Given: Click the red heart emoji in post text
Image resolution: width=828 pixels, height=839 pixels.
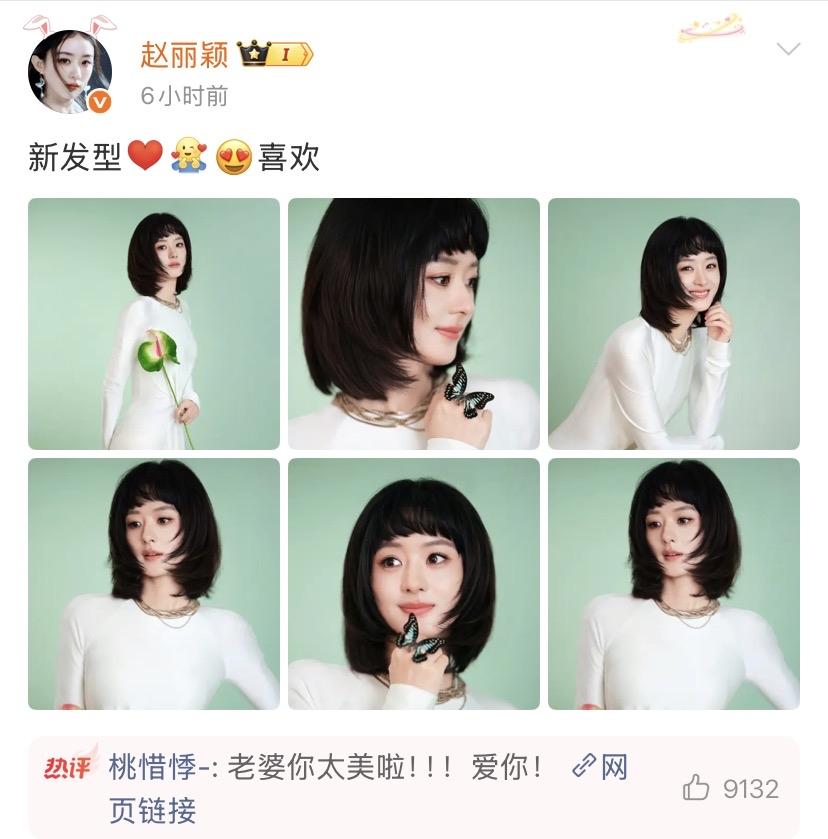Looking at the screenshot, I should pos(146,155).
